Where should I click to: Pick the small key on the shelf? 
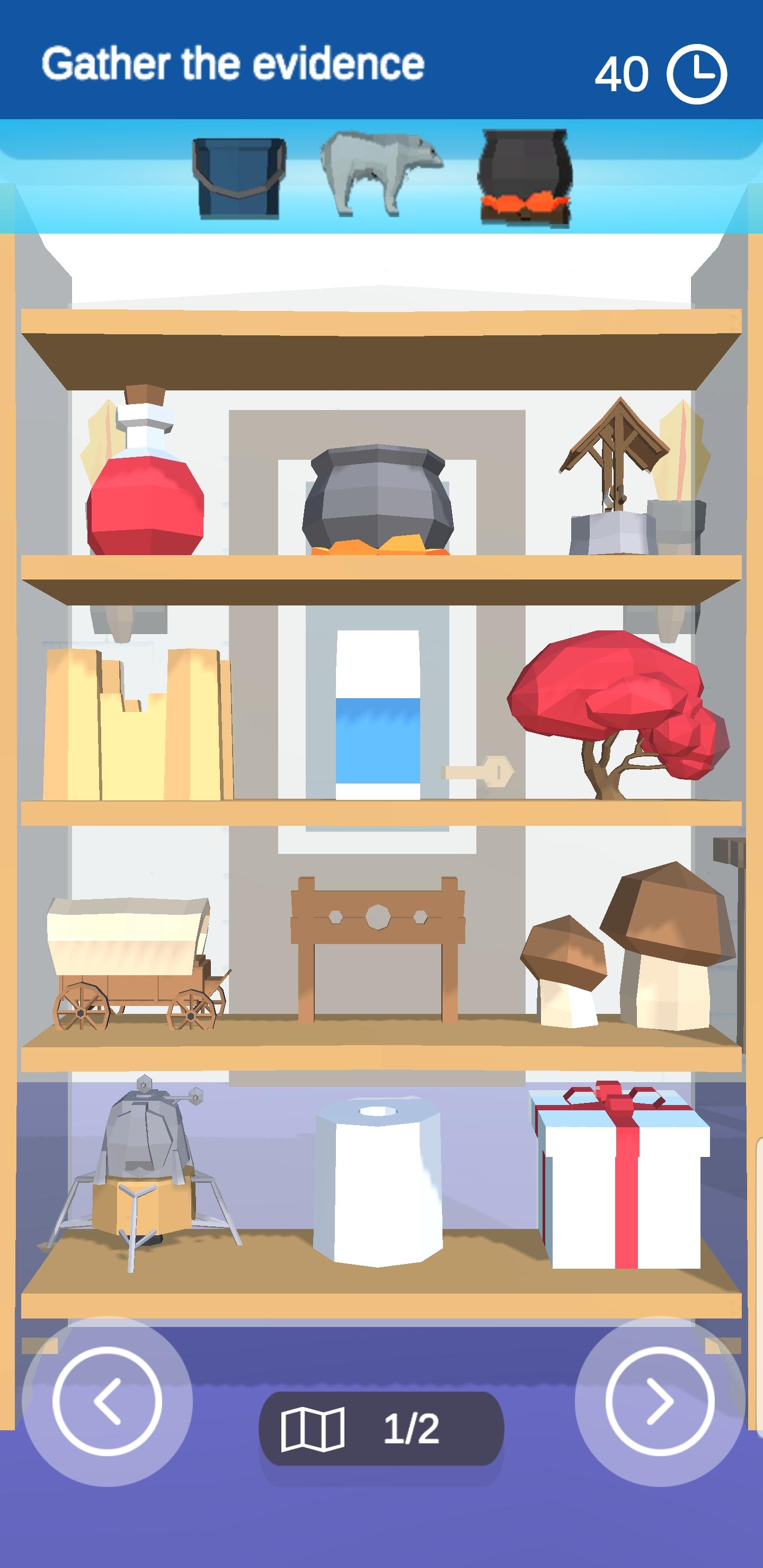point(478,772)
